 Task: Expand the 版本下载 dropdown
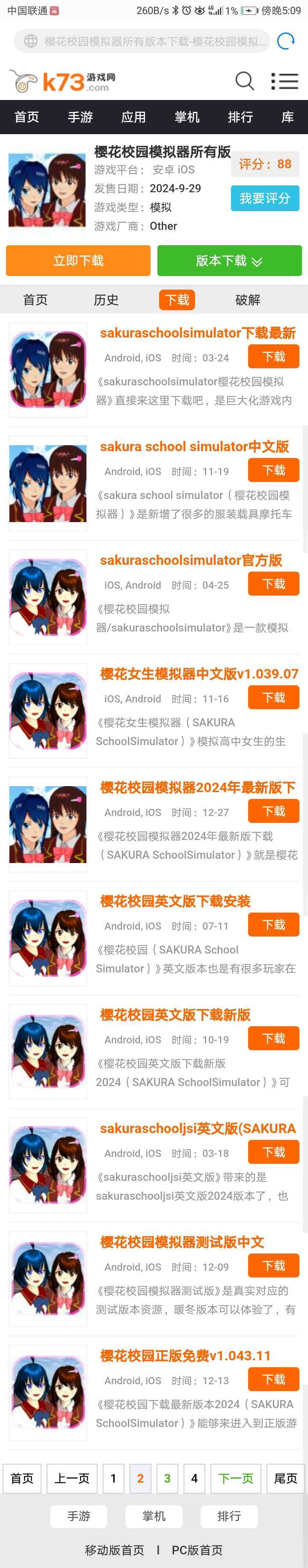click(229, 261)
